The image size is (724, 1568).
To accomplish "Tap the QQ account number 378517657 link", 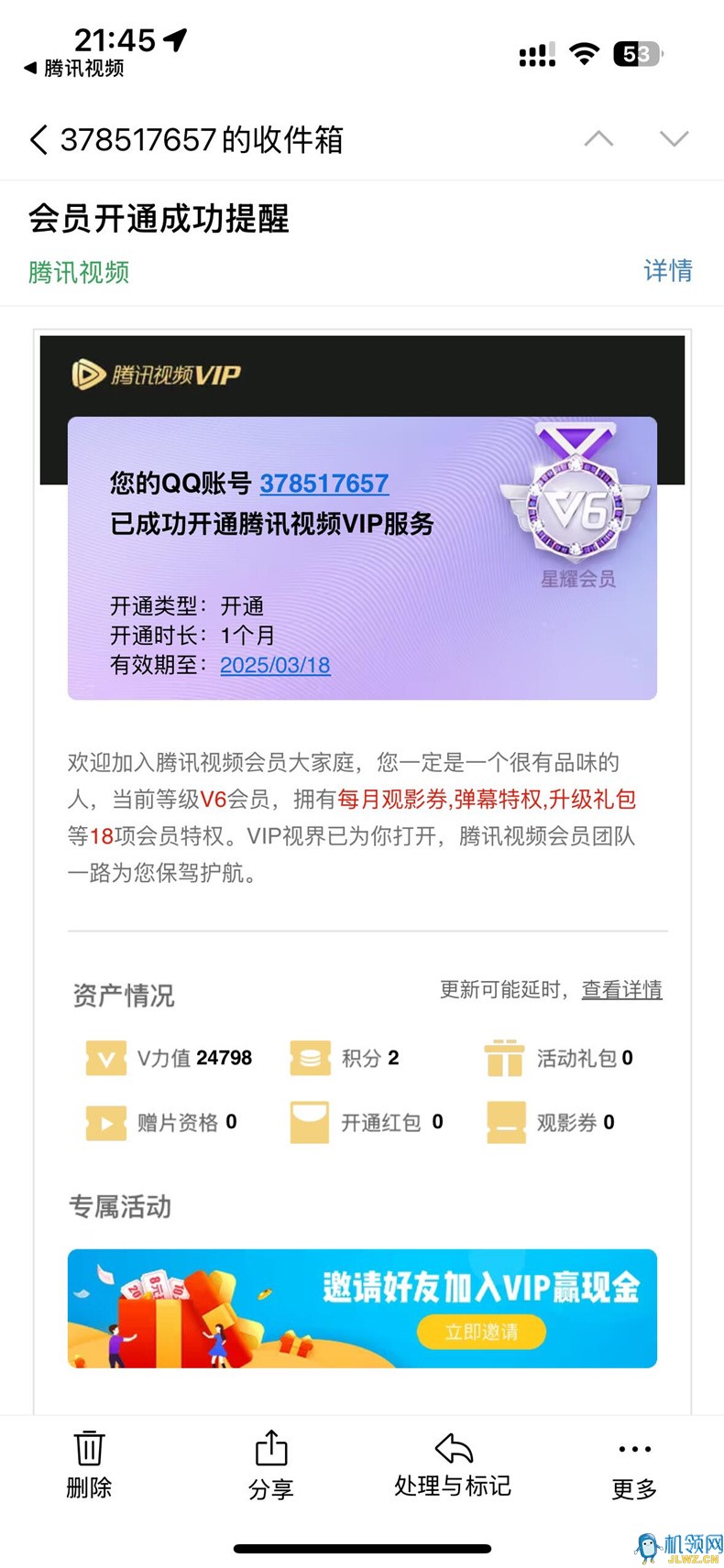I will [324, 484].
